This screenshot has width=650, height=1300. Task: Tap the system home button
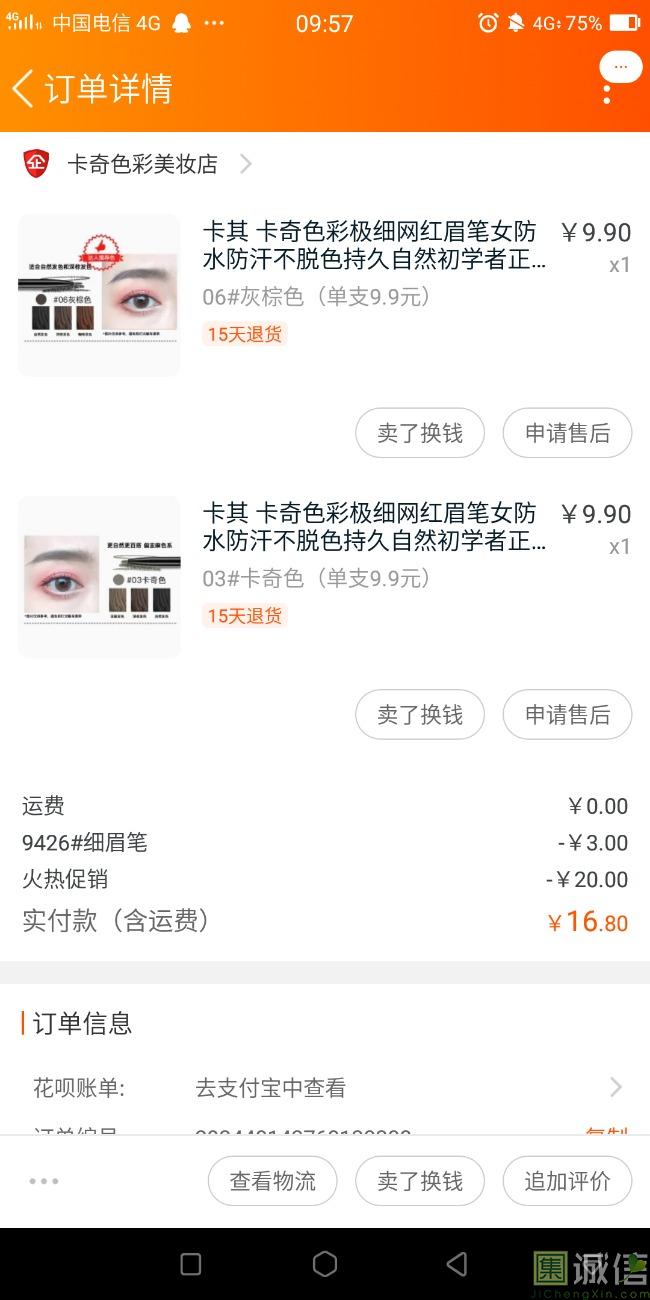[x=325, y=1264]
